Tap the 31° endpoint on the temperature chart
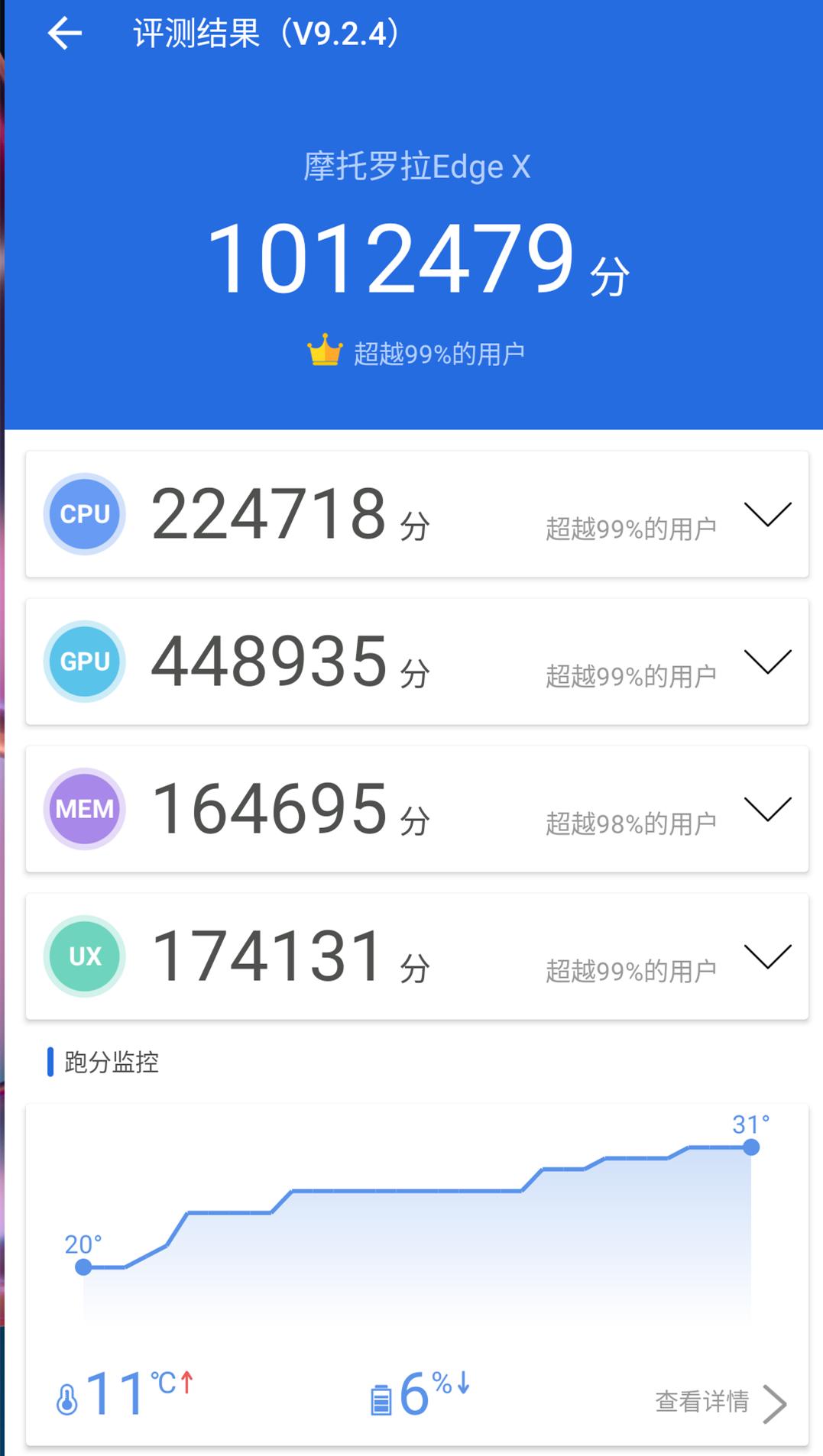This screenshot has width=823, height=1456. (x=752, y=1146)
